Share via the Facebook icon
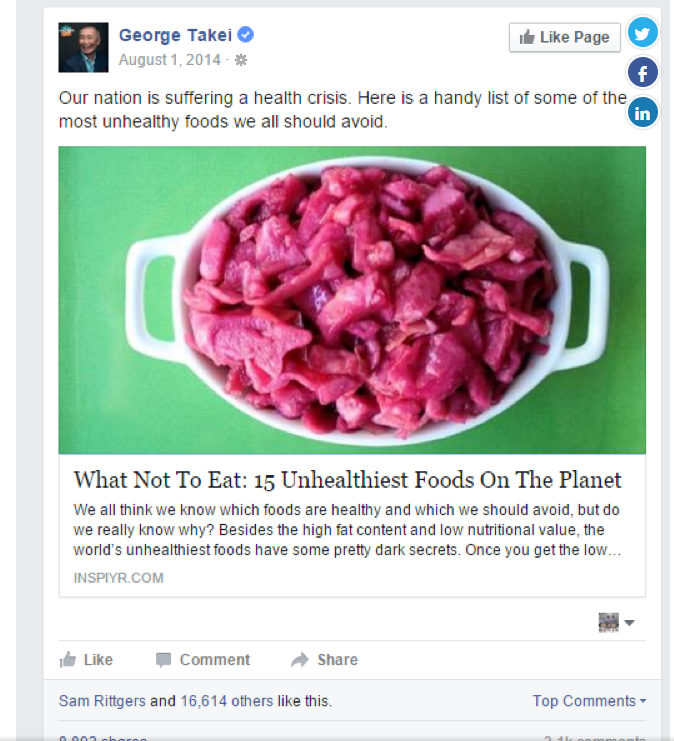Image resolution: width=674 pixels, height=741 pixels. click(643, 72)
